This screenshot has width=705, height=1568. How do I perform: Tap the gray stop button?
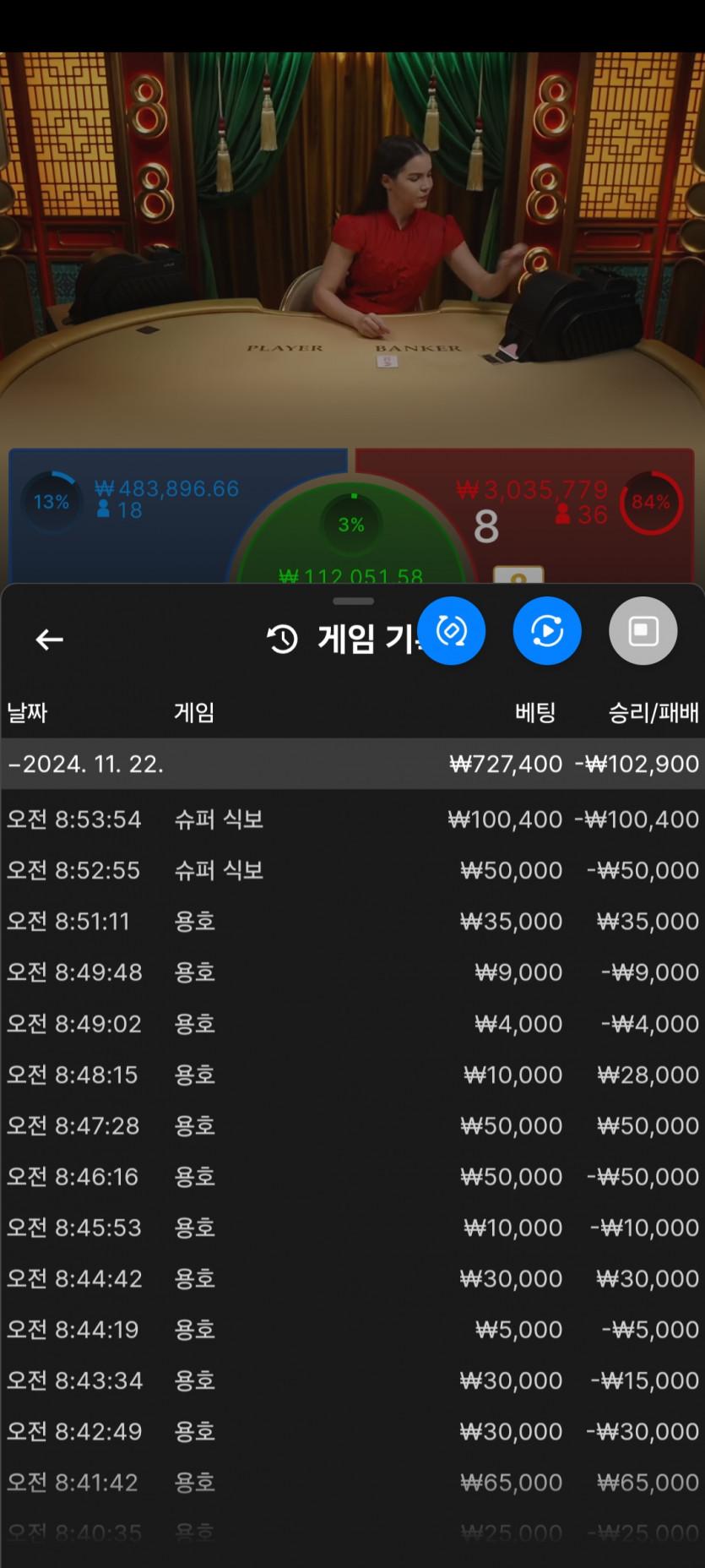643,631
